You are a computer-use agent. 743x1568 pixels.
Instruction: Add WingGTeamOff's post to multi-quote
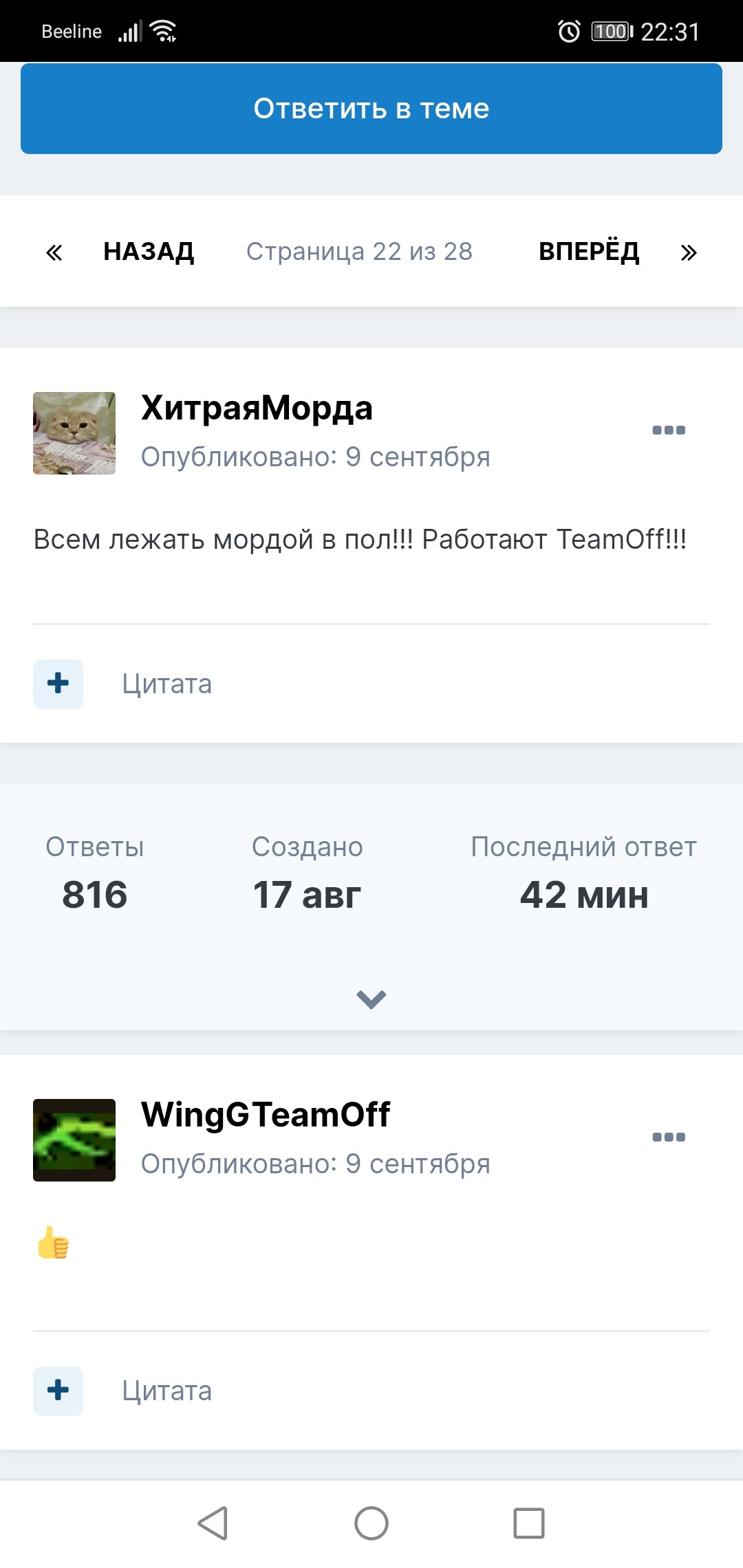coord(58,1391)
